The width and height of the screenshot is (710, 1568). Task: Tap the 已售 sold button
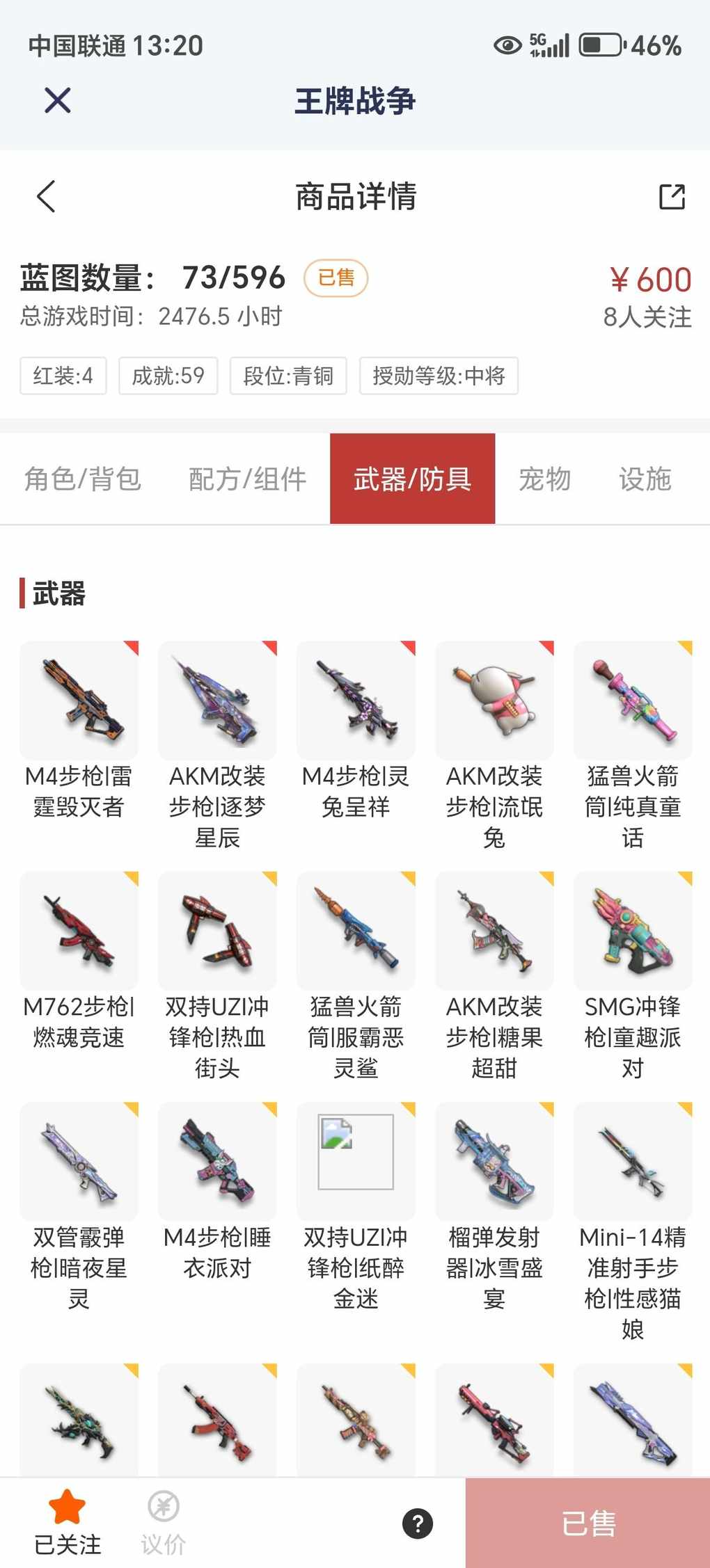(588, 1523)
